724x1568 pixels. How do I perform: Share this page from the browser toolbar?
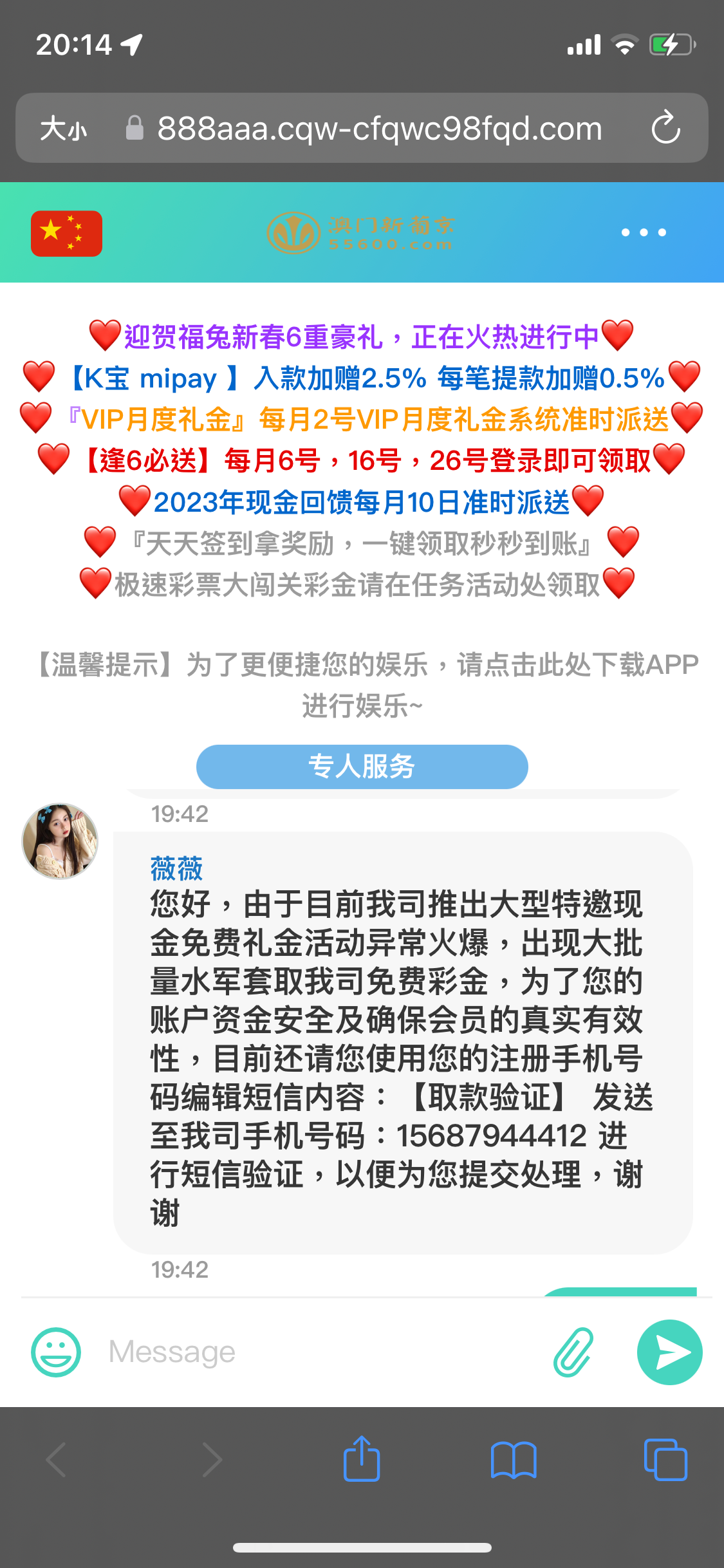click(x=362, y=1459)
